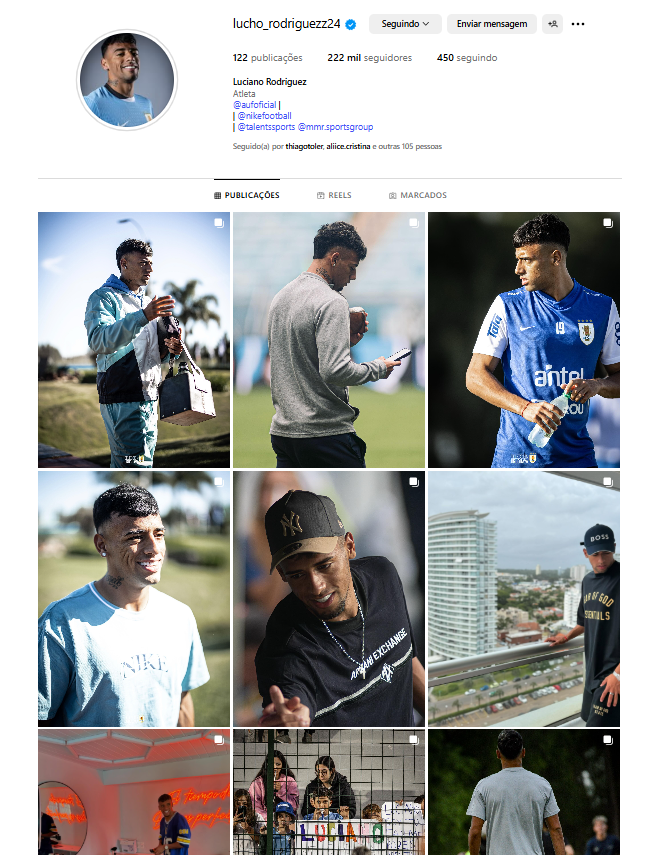
Task: Open the @nikefootball link in bio
Action: (264, 116)
